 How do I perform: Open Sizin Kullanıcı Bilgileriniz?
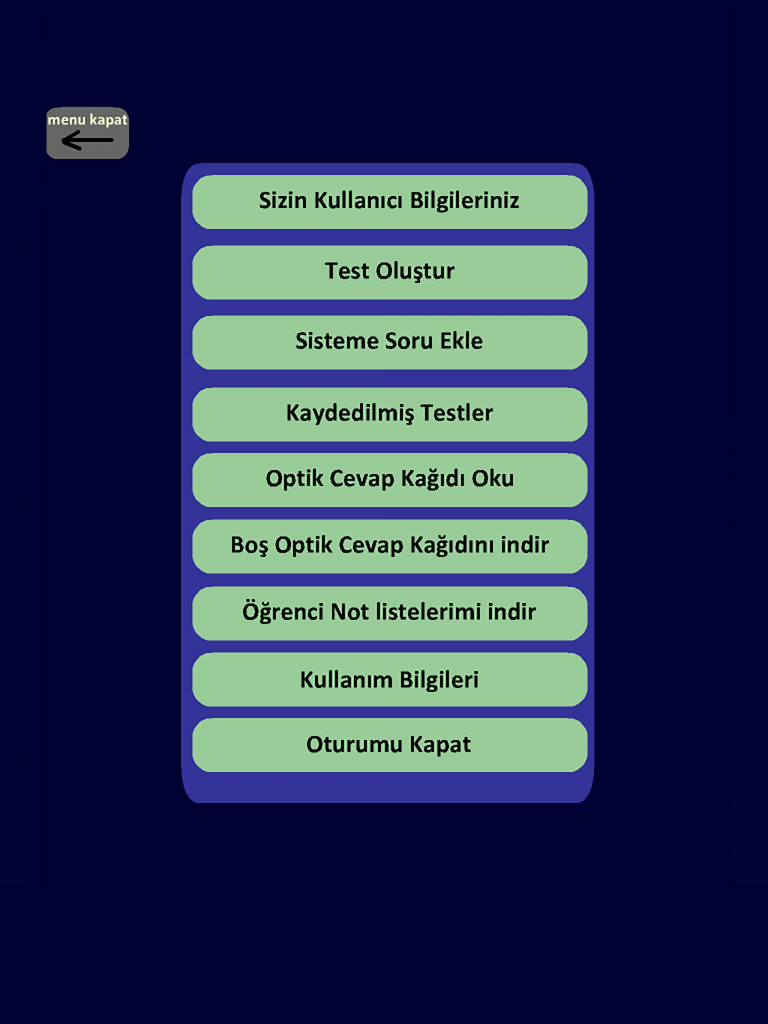pos(389,201)
